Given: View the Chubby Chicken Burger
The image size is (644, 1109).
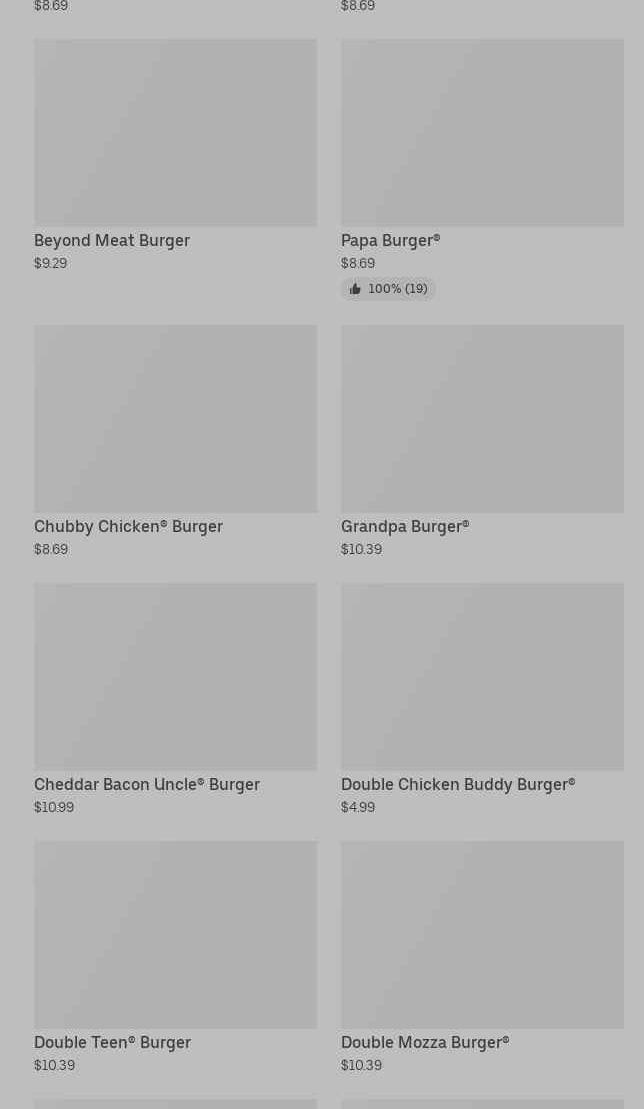Looking at the screenshot, I should coord(175,441).
